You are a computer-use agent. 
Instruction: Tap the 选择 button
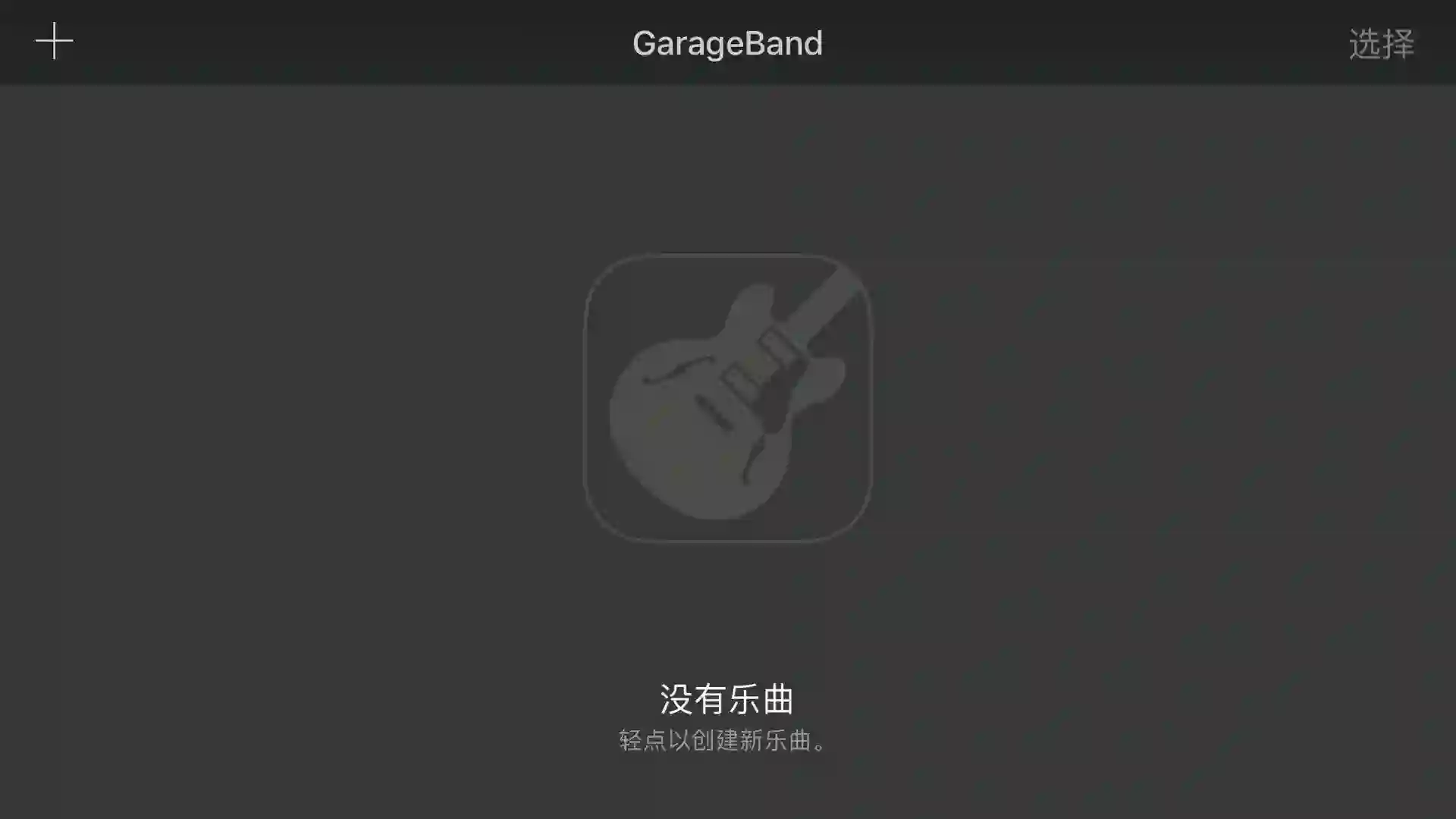pos(1381,44)
